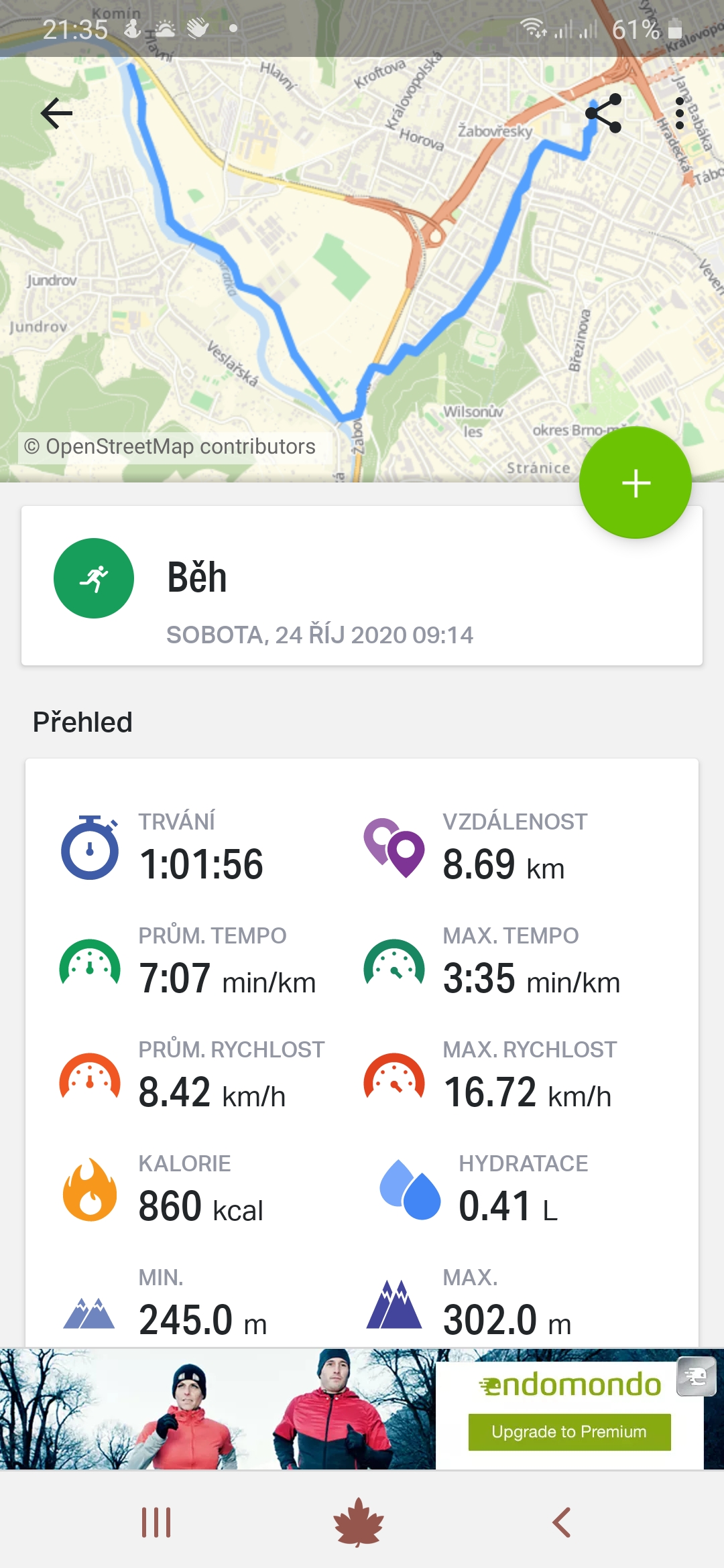This screenshot has height=1568, width=724.
Task: Go back using the top-left arrow
Action: pyautogui.click(x=56, y=113)
